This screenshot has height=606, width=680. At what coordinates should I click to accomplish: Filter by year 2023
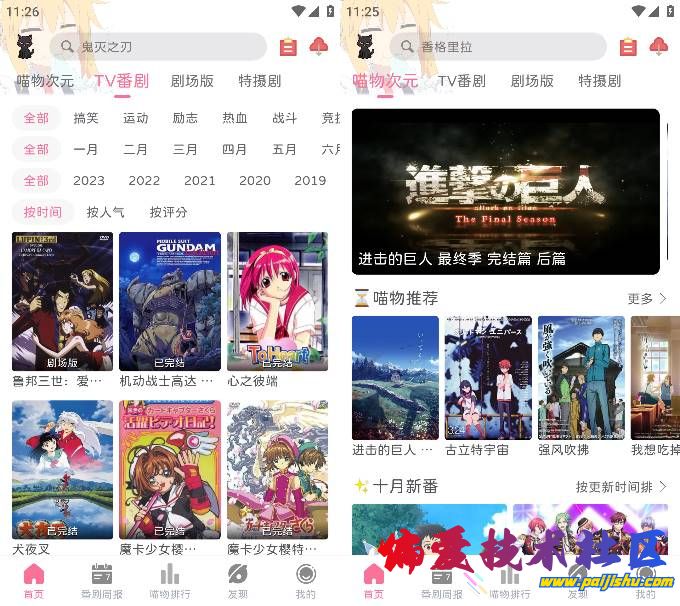click(x=89, y=181)
